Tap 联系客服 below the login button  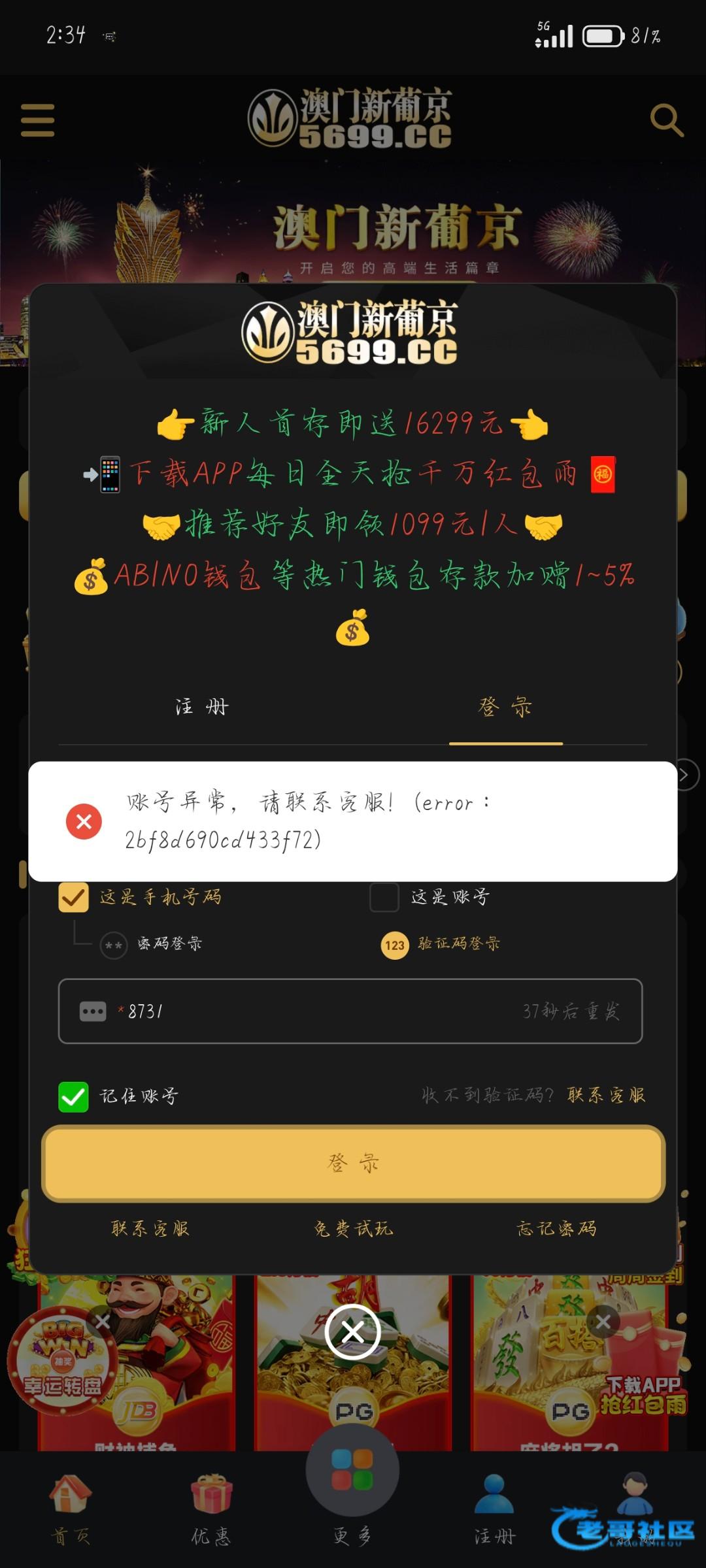(x=150, y=1229)
